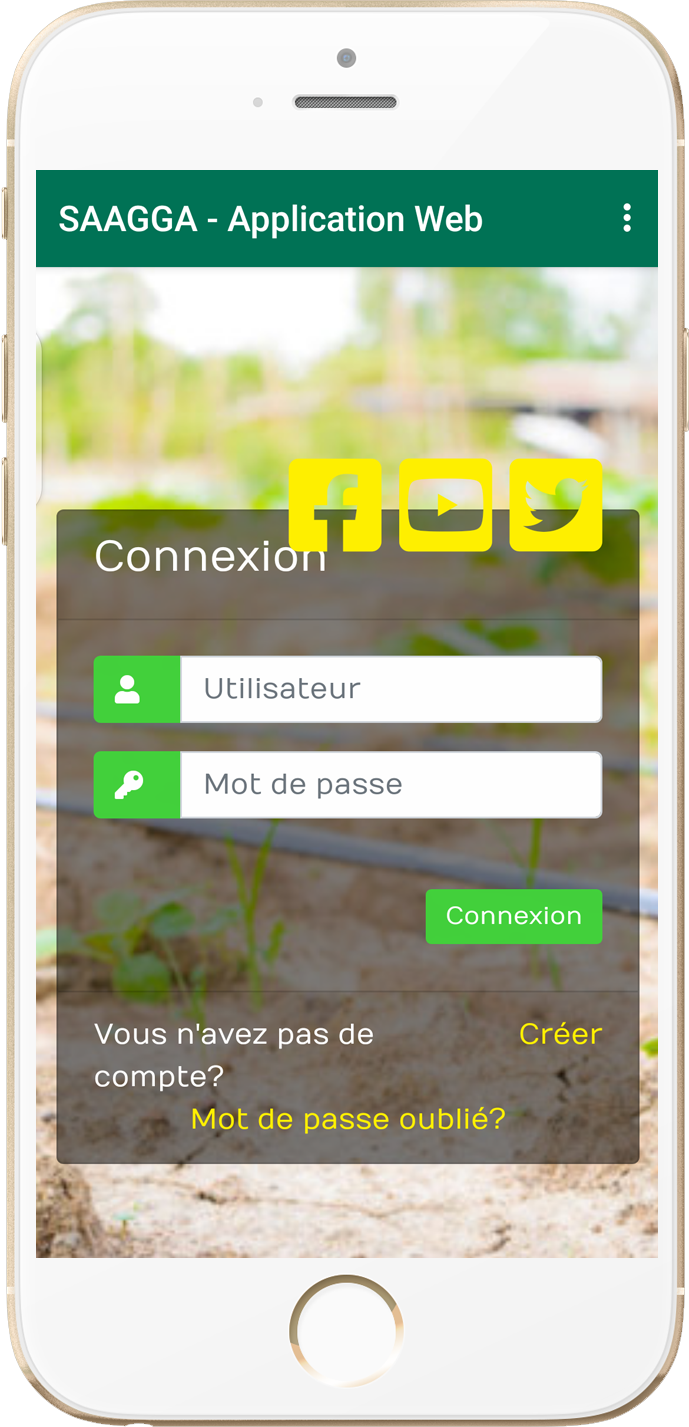Follow the Créer account link

560,1034
